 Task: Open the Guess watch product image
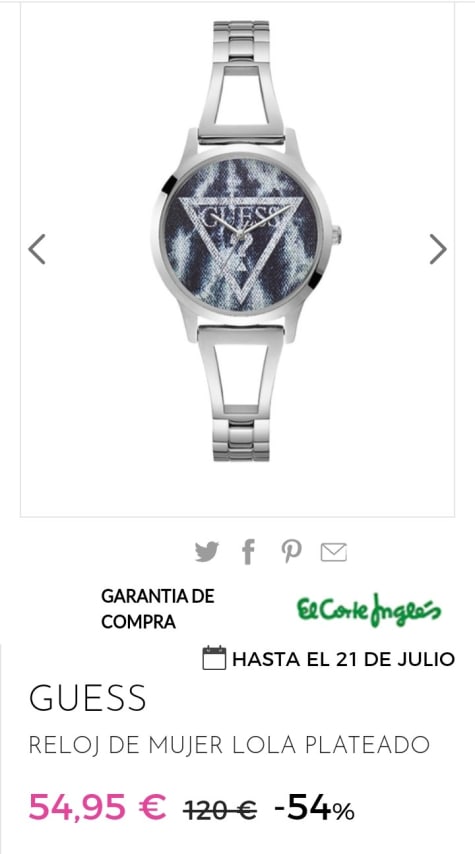(246, 241)
